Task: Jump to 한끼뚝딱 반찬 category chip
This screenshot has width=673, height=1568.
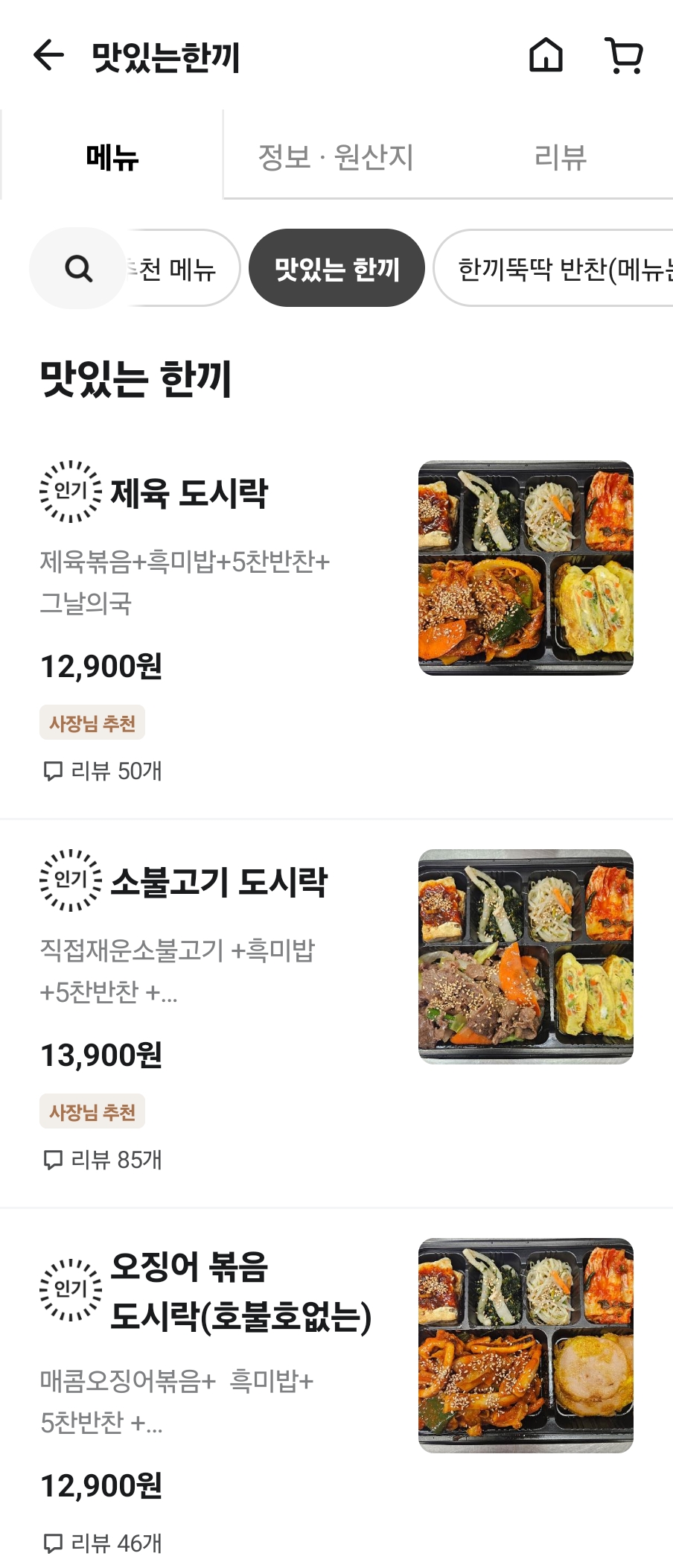Action: [x=558, y=268]
